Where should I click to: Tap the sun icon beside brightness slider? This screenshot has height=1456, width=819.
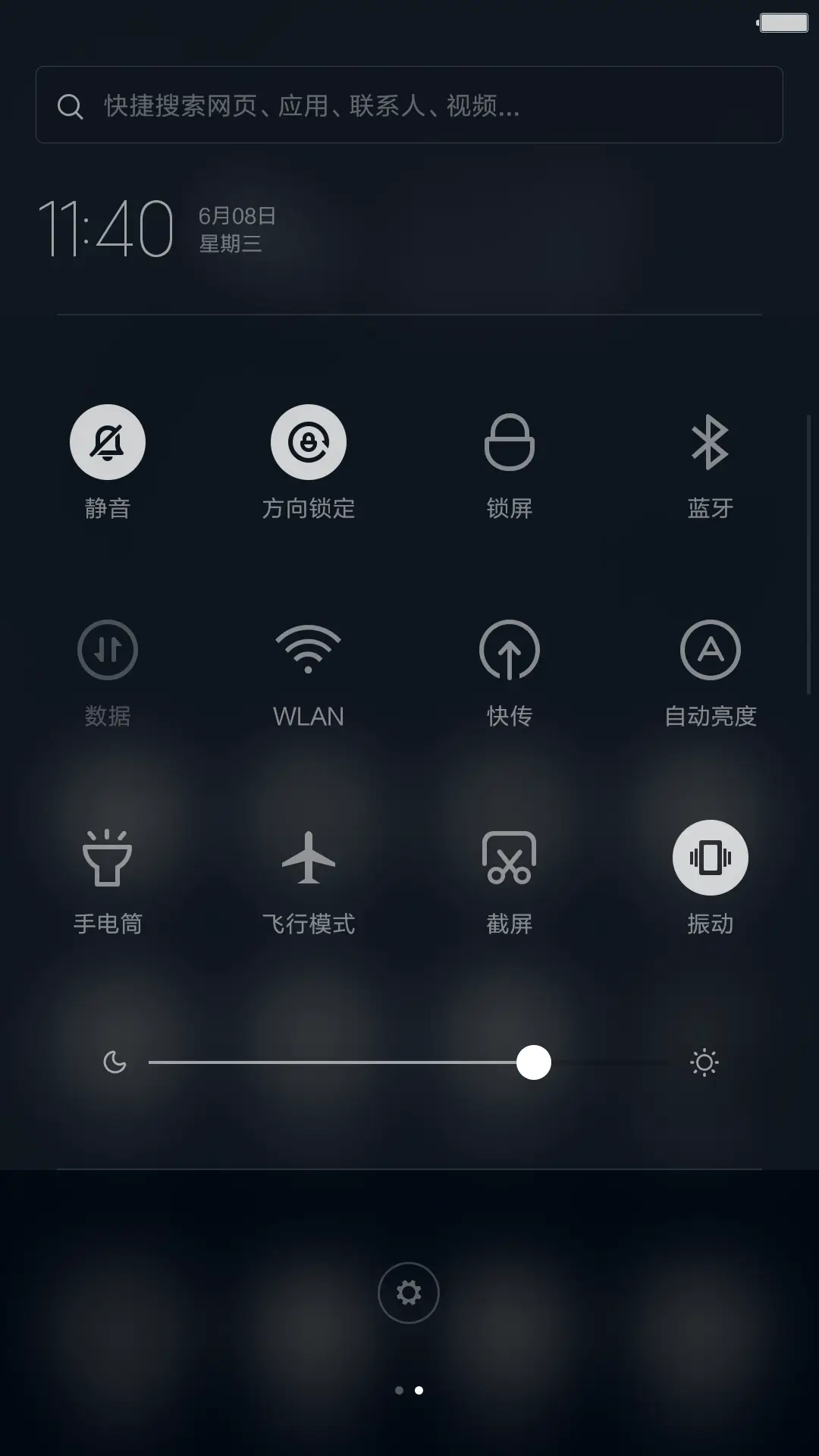(x=704, y=1063)
